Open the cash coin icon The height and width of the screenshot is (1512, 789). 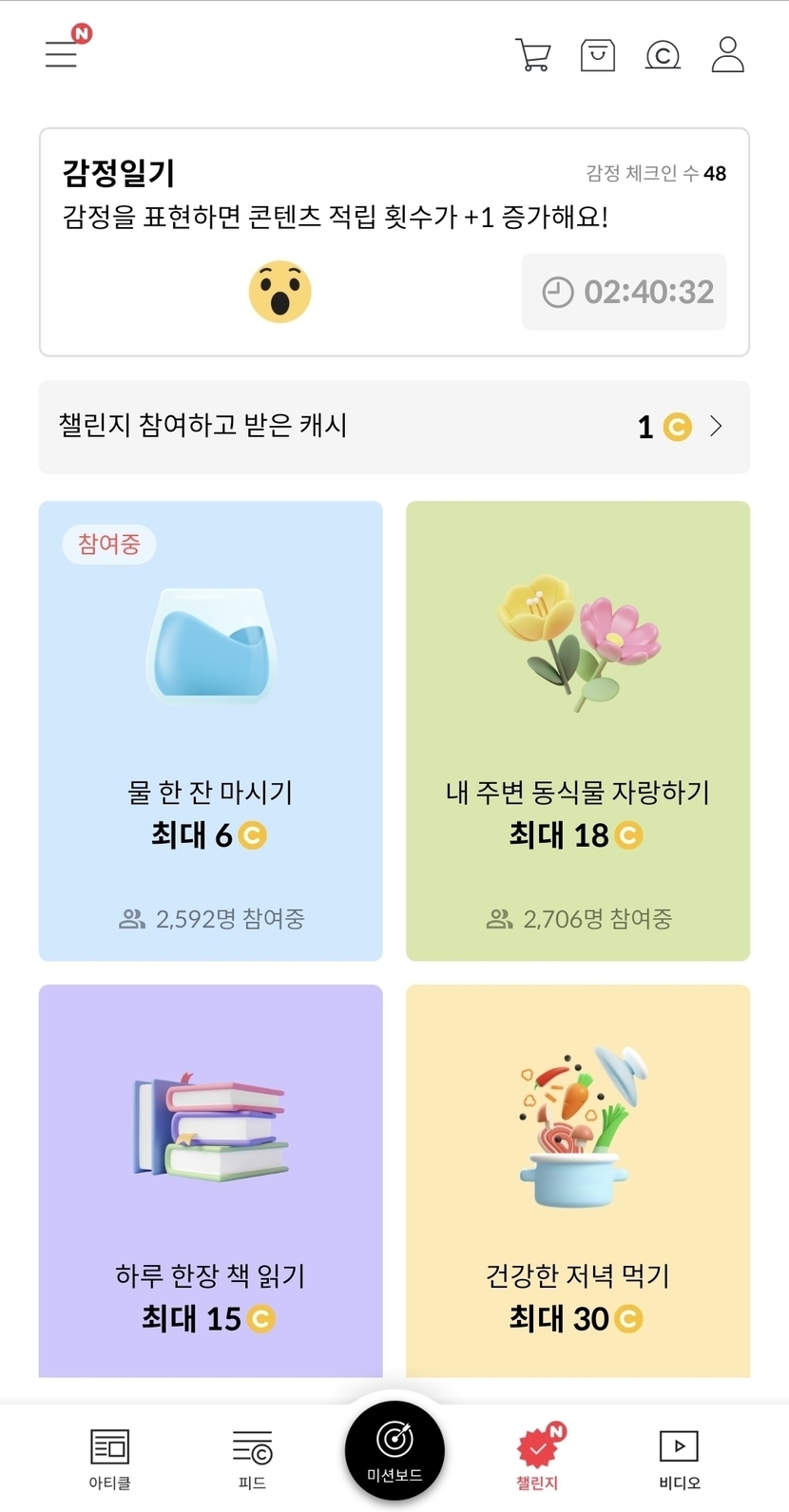click(663, 55)
